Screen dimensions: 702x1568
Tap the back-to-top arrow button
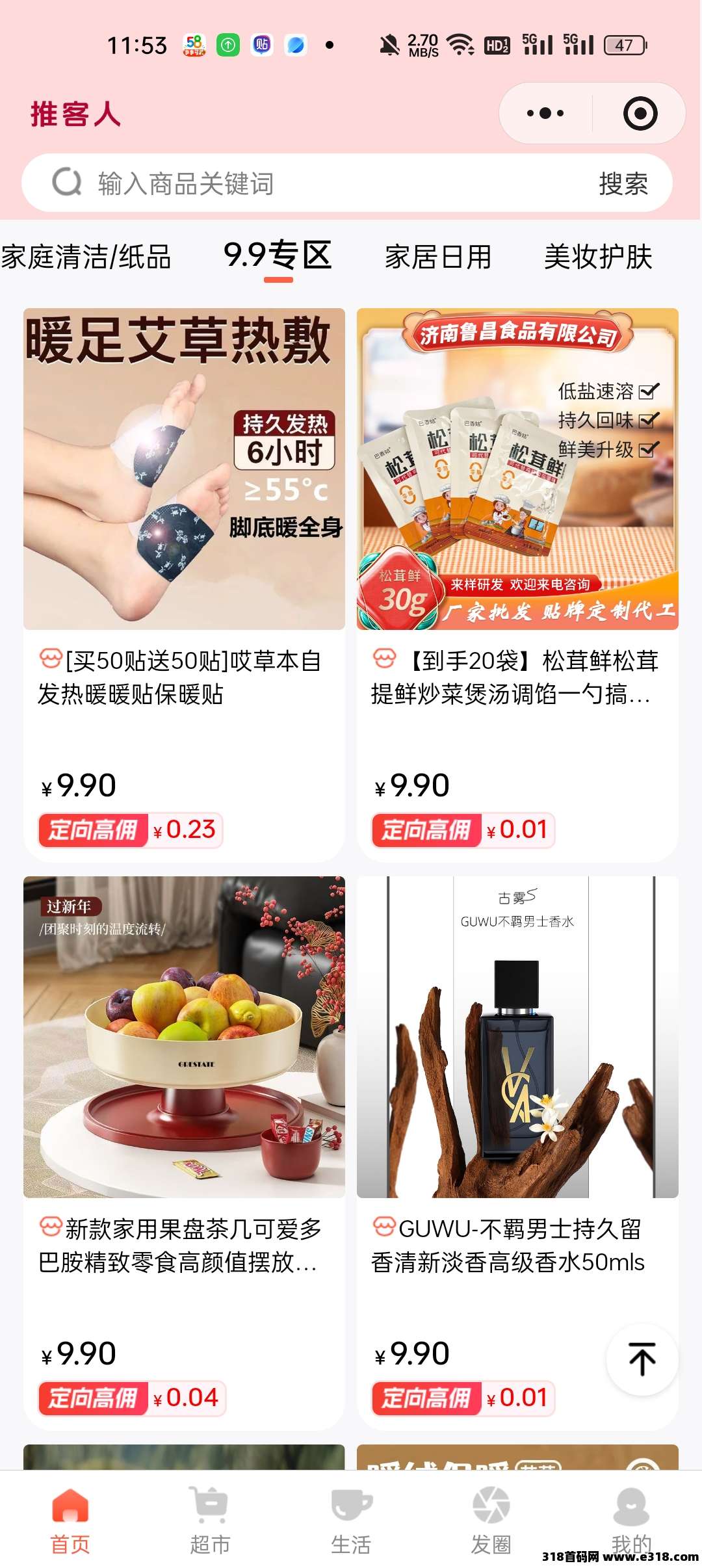(642, 1359)
